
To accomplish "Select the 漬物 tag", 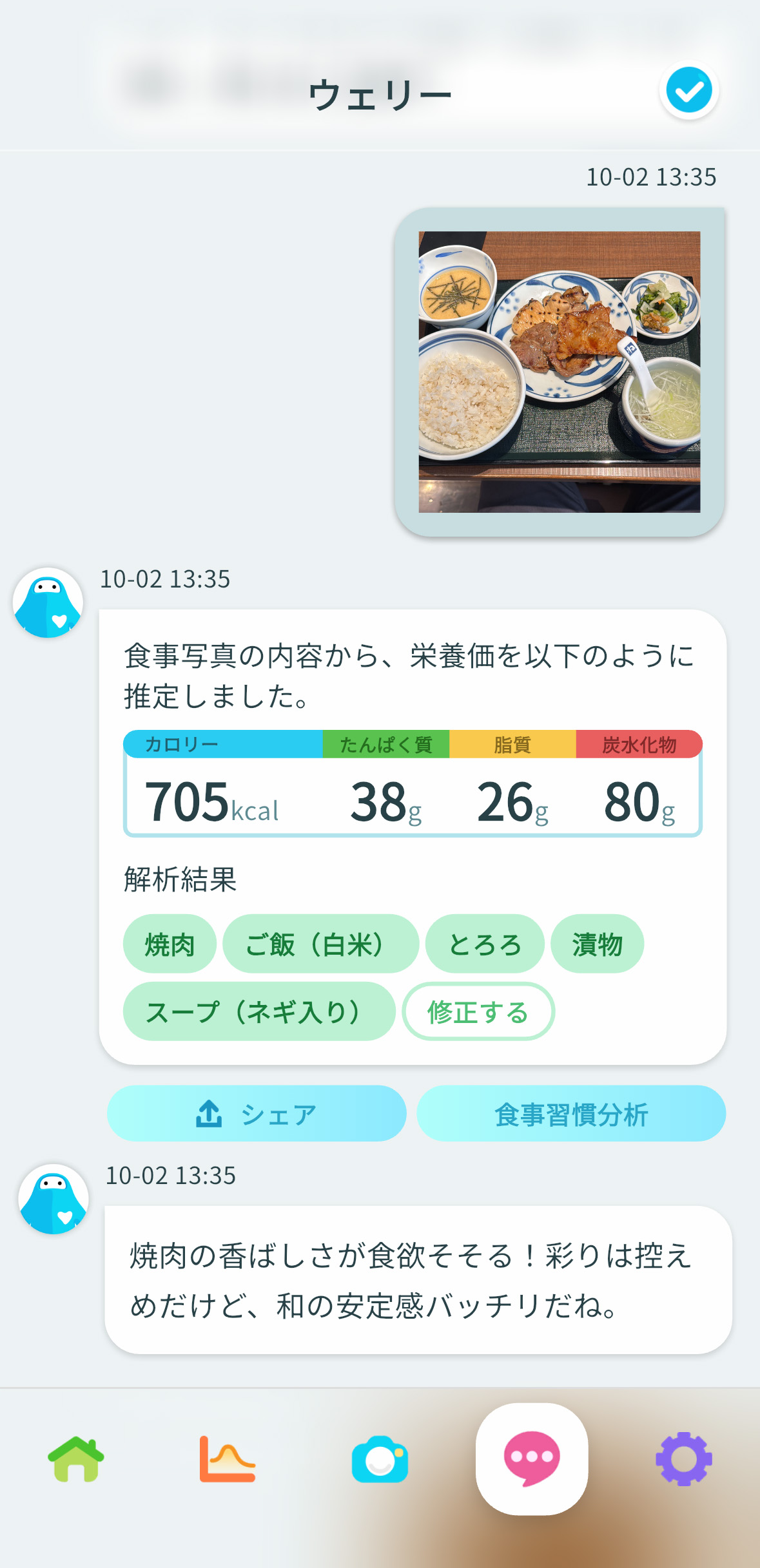I will click(597, 944).
